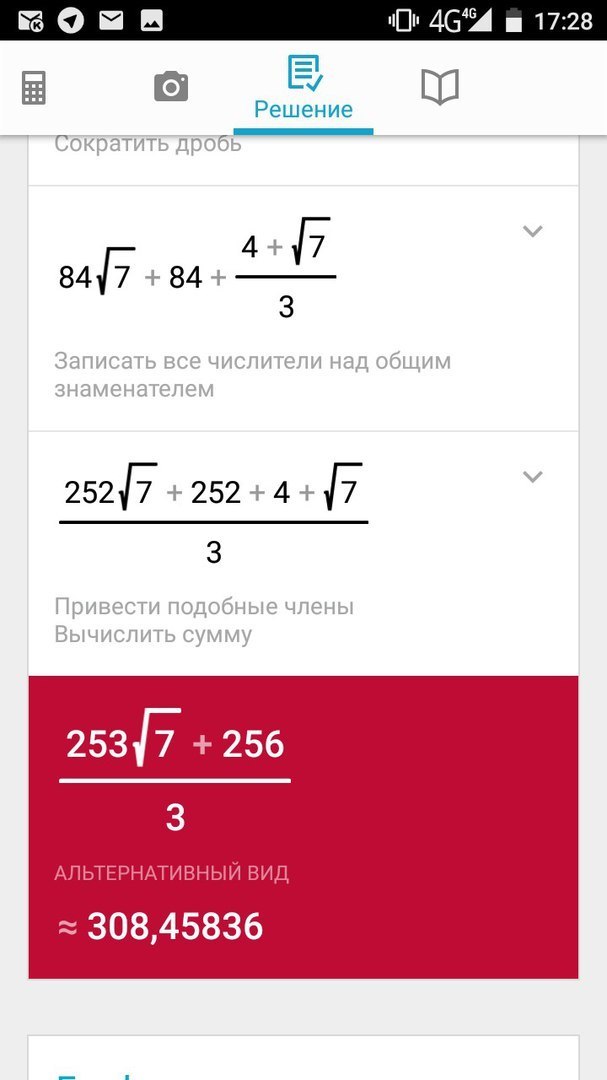Expand the step with 252√7 + 252 + 4
607x1080 pixels.
point(533,477)
